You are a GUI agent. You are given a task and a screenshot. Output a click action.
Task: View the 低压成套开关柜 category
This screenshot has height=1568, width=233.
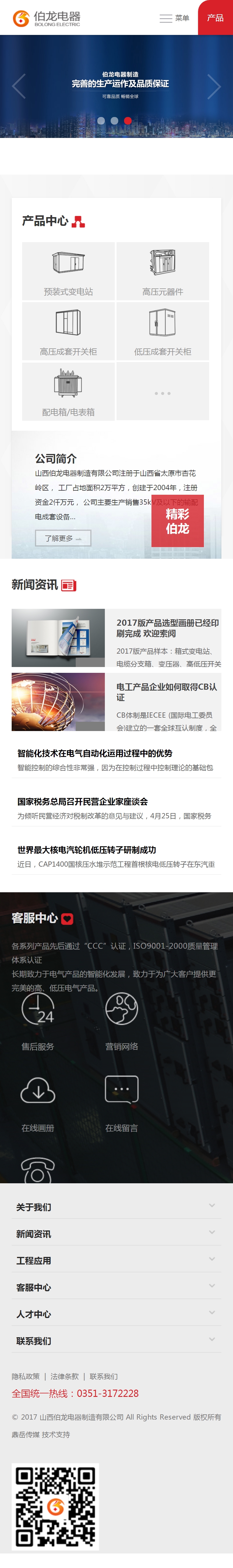pos(163,331)
